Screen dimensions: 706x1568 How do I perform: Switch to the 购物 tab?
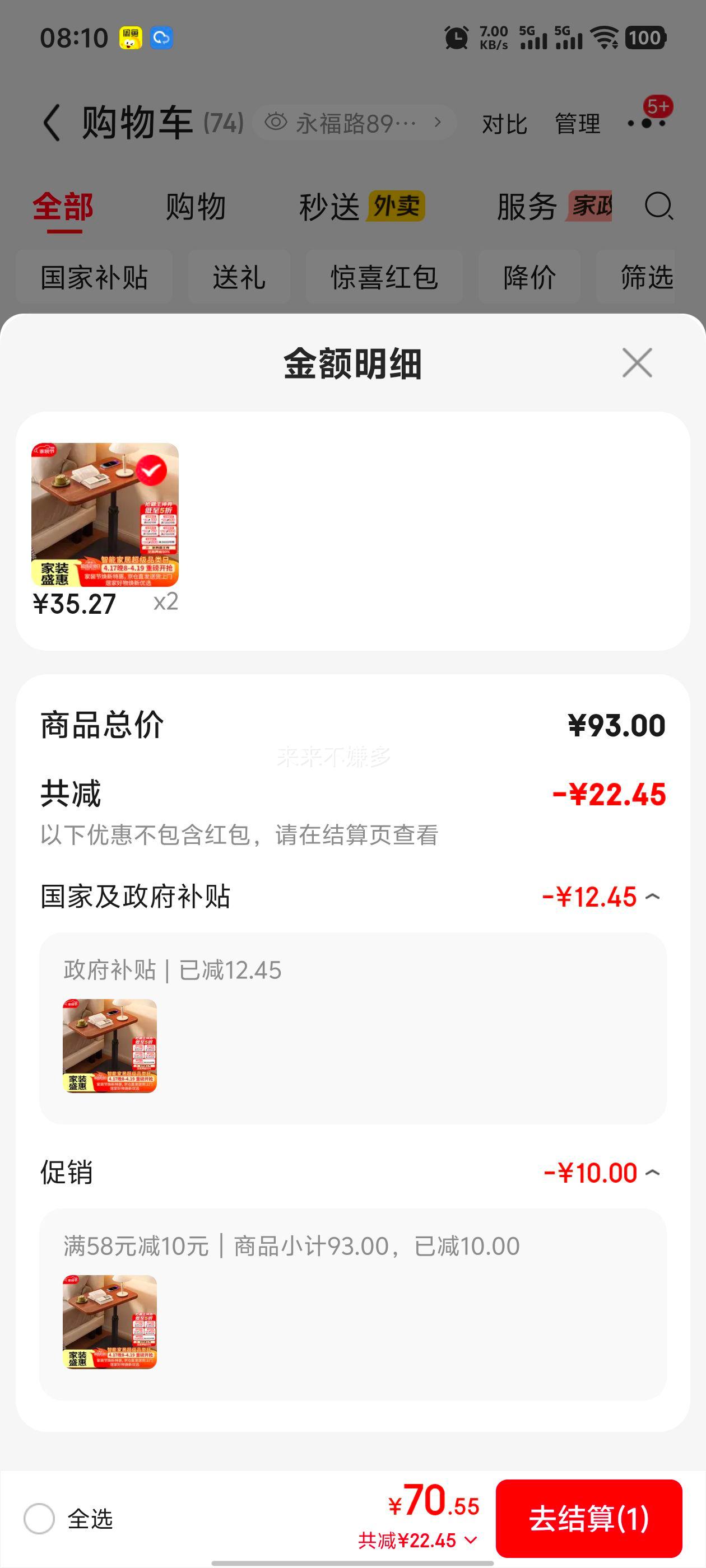coord(194,205)
